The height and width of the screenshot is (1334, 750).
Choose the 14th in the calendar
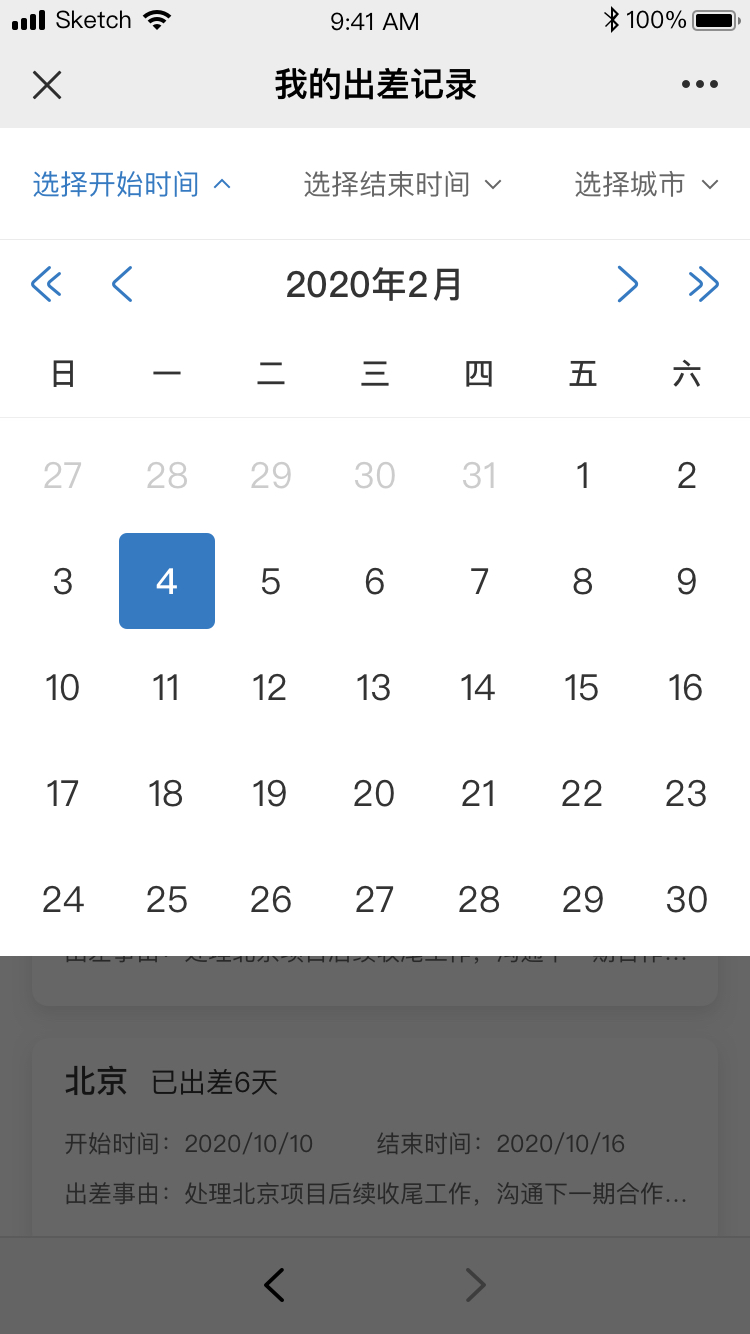pos(478,688)
